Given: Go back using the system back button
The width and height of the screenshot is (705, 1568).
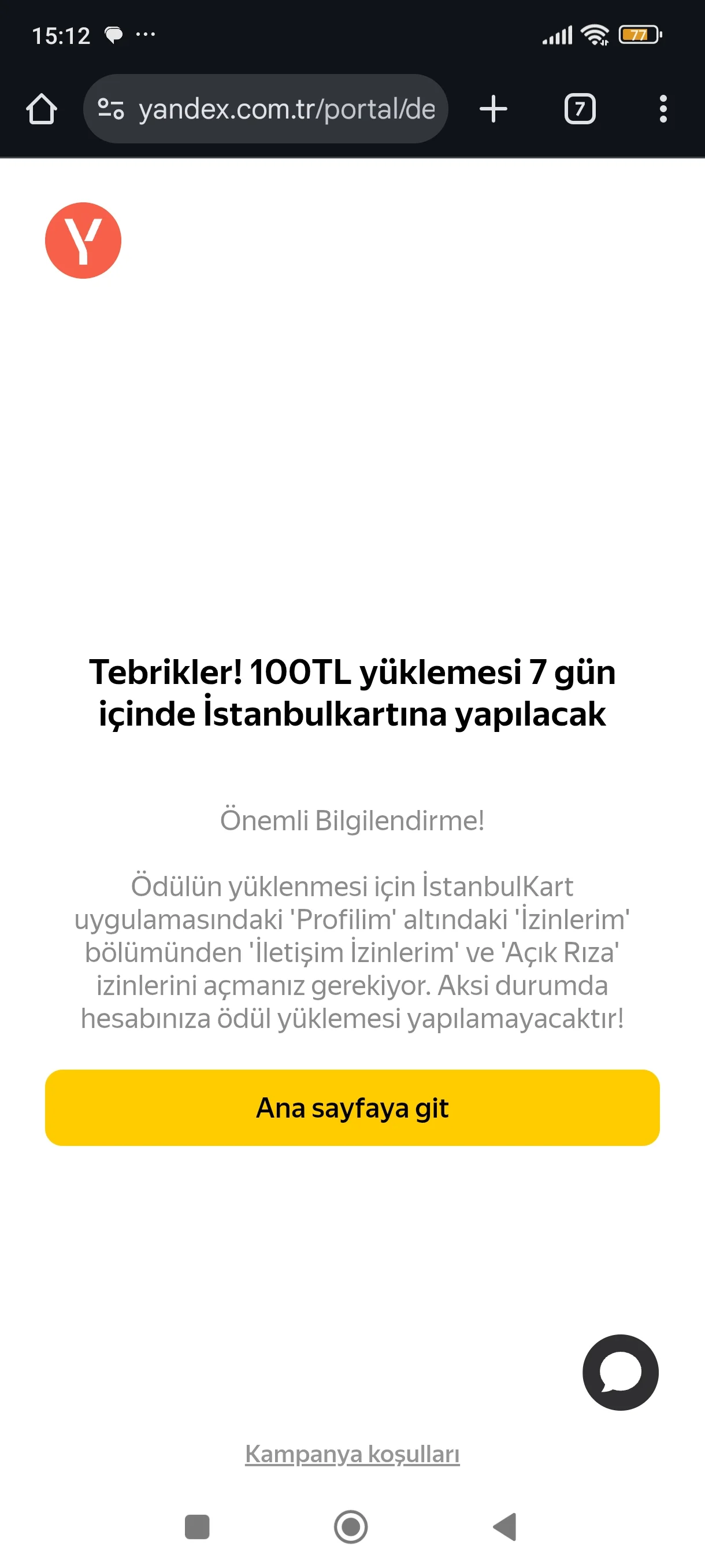Looking at the screenshot, I should coord(506,1526).
